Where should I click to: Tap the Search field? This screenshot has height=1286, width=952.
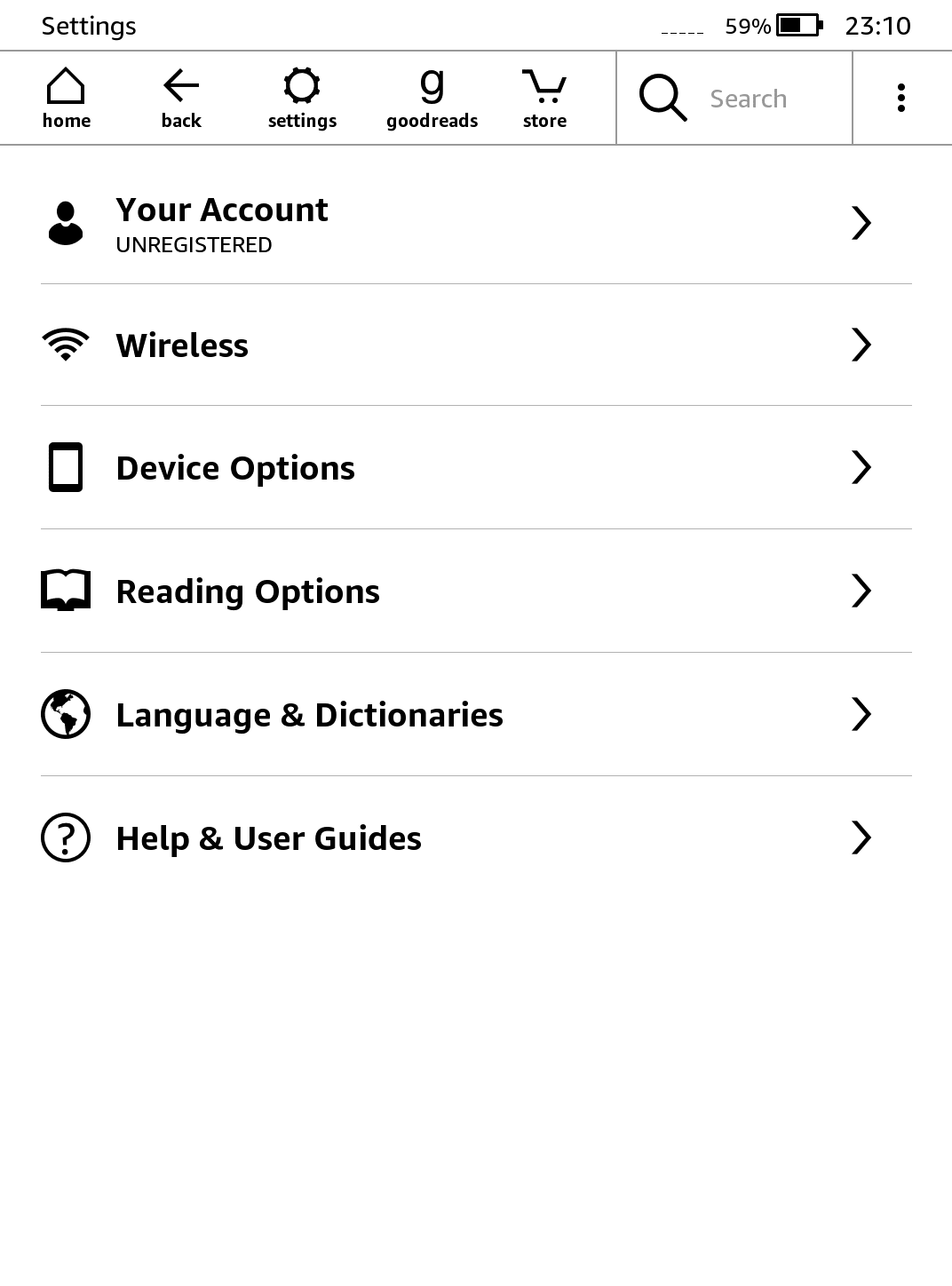click(748, 99)
